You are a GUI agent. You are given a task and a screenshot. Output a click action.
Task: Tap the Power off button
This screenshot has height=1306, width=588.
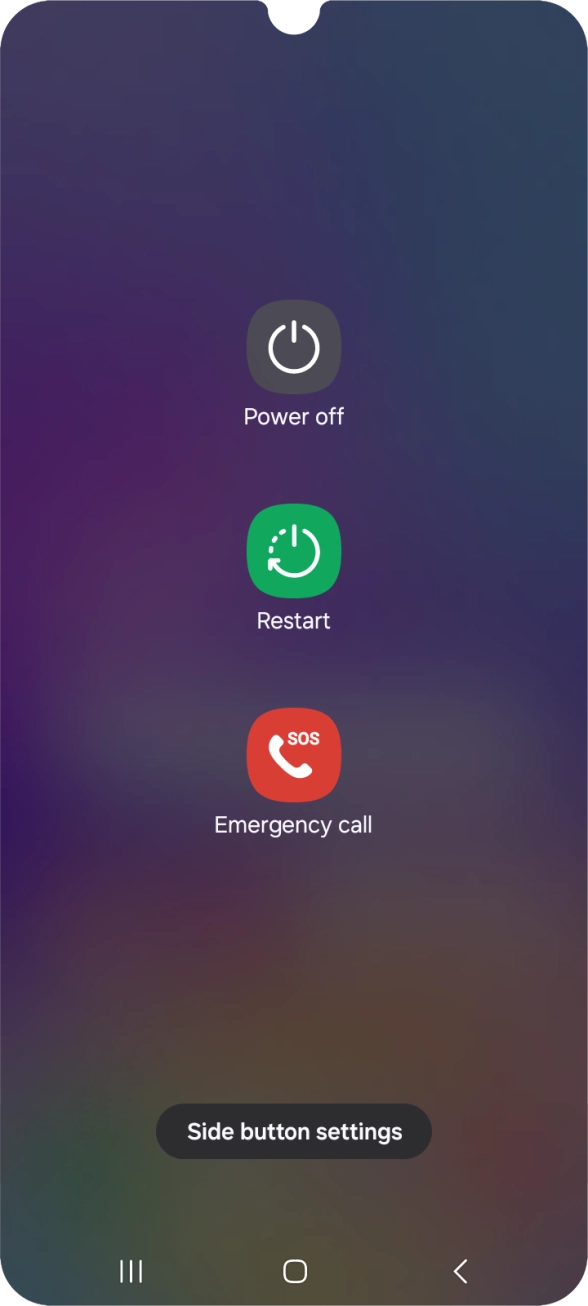[294, 347]
